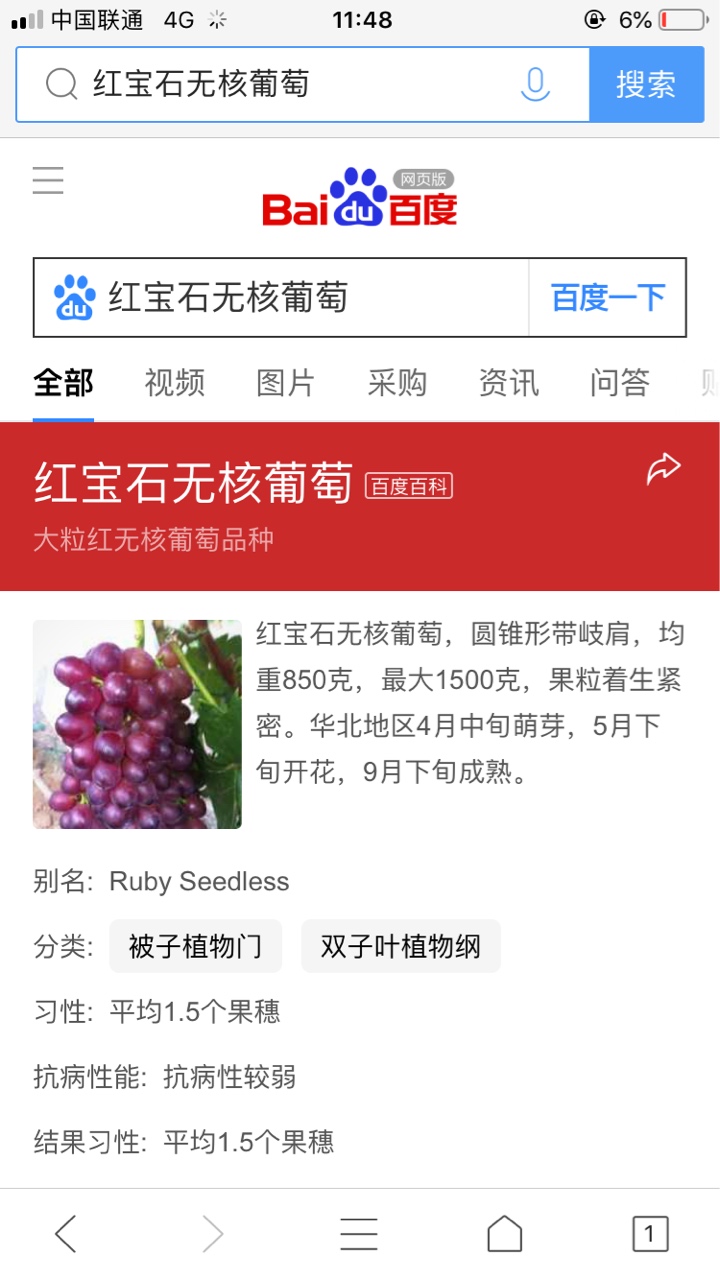View the grape photo thumbnail
720x1280 pixels.
pos(137,724)
